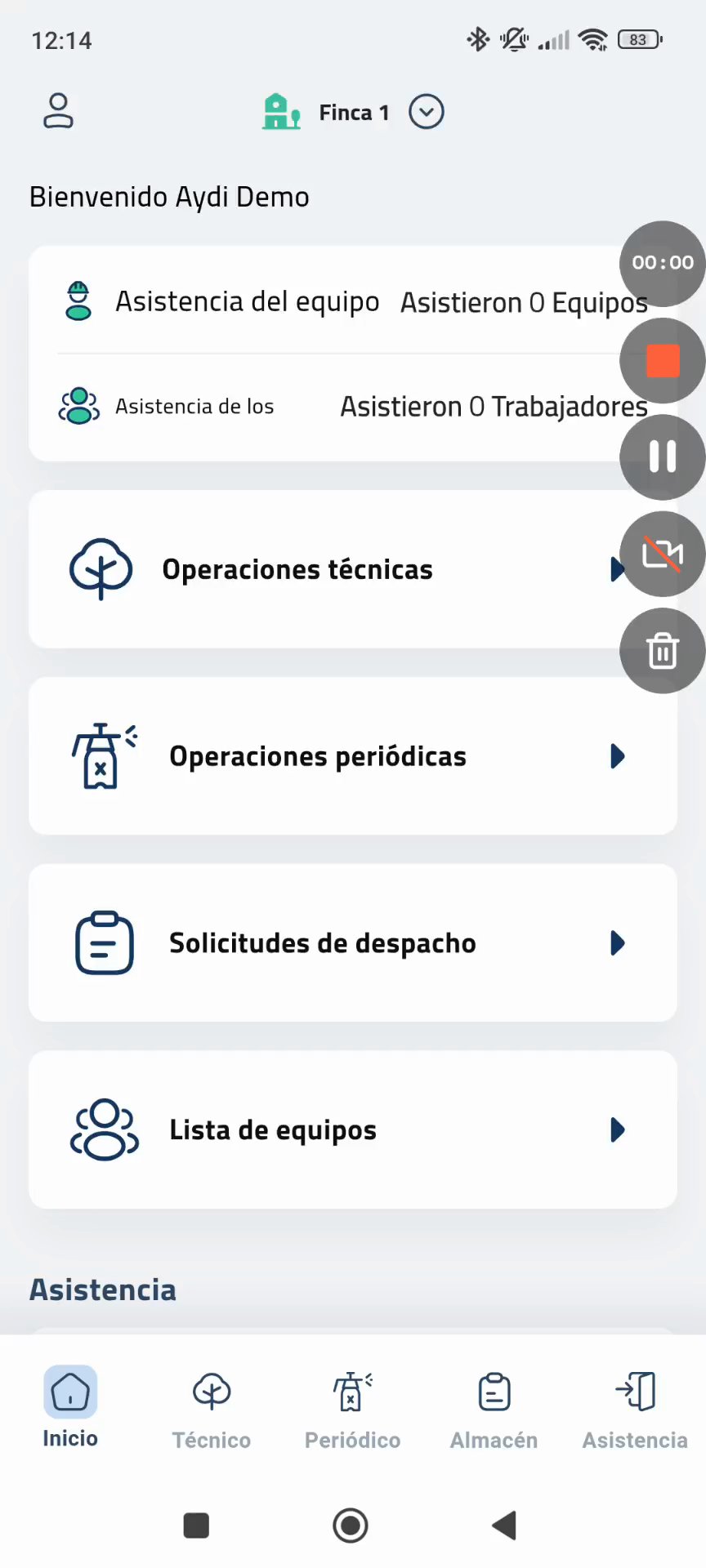Toggle the recorder camera off icon
This screenshot has width=706, height=1568.
662,555
